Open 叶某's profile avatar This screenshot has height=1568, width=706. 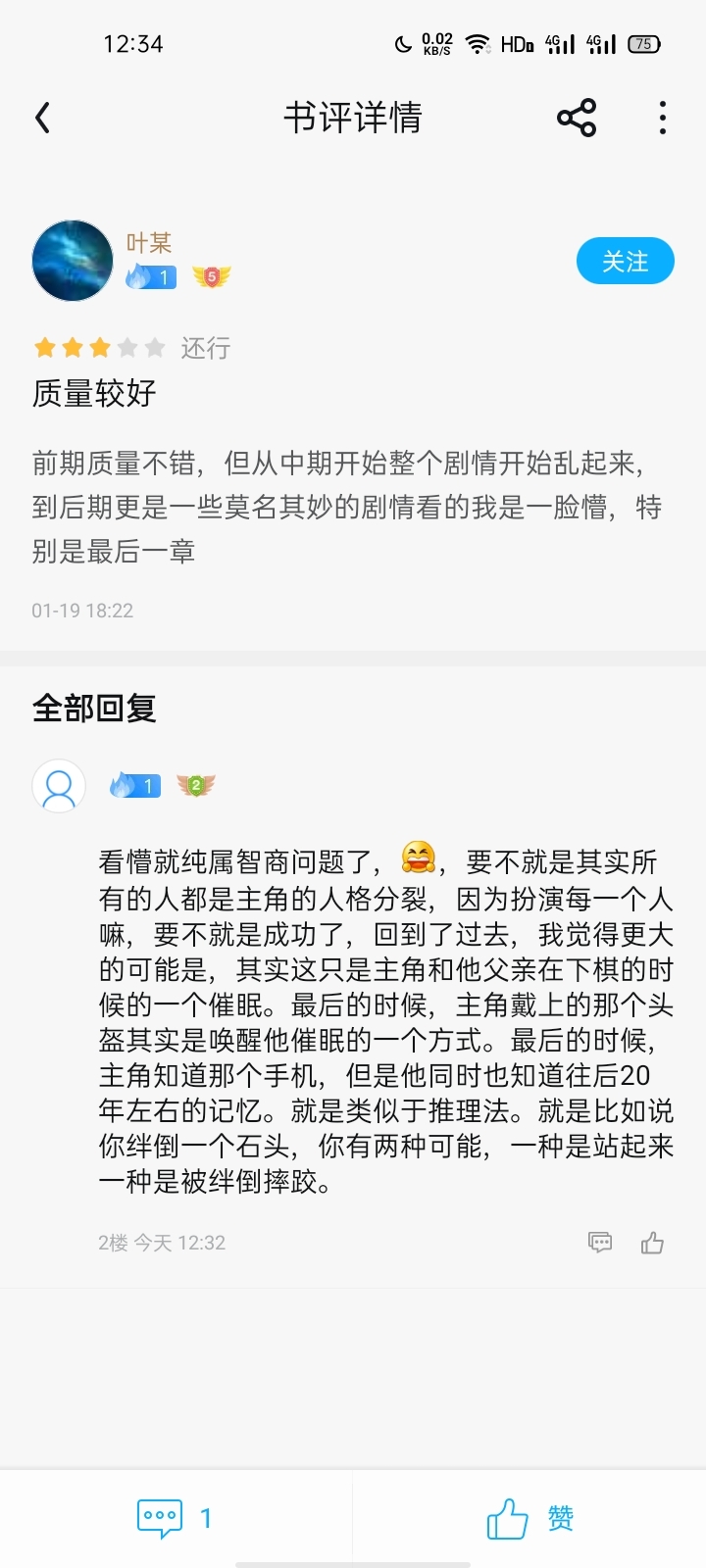click(x=73, y=261)
